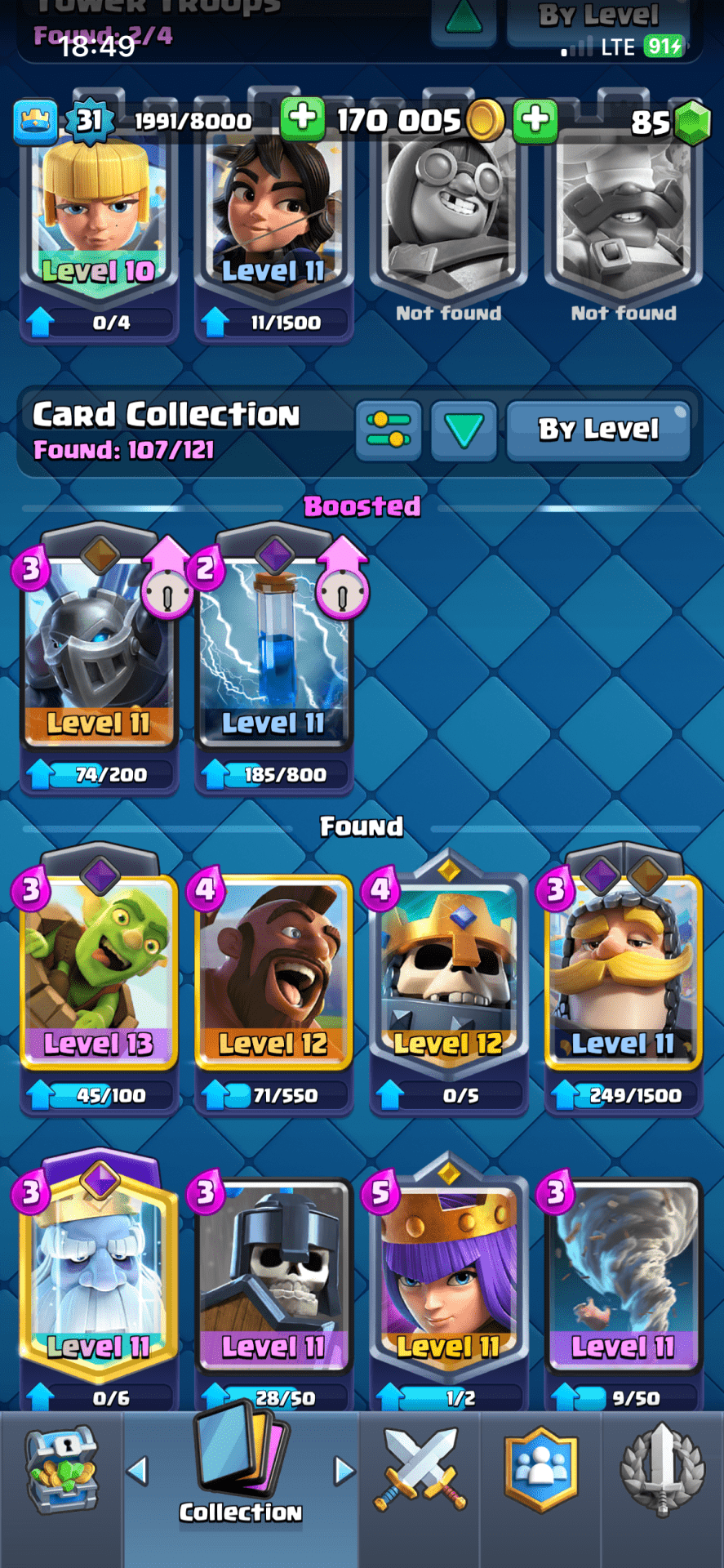
Task: Open the Dagger Duchess Level 11 troop
Action: [273, 220]
